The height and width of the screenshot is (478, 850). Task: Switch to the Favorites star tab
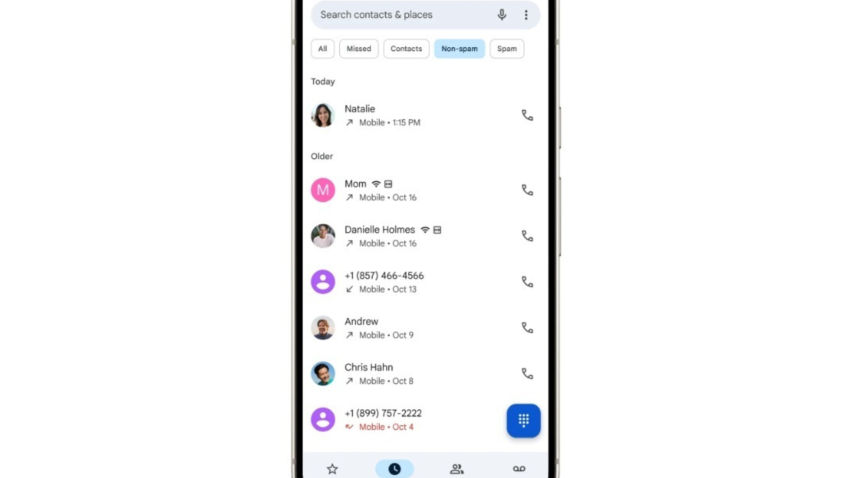click(x=332, y=468)
